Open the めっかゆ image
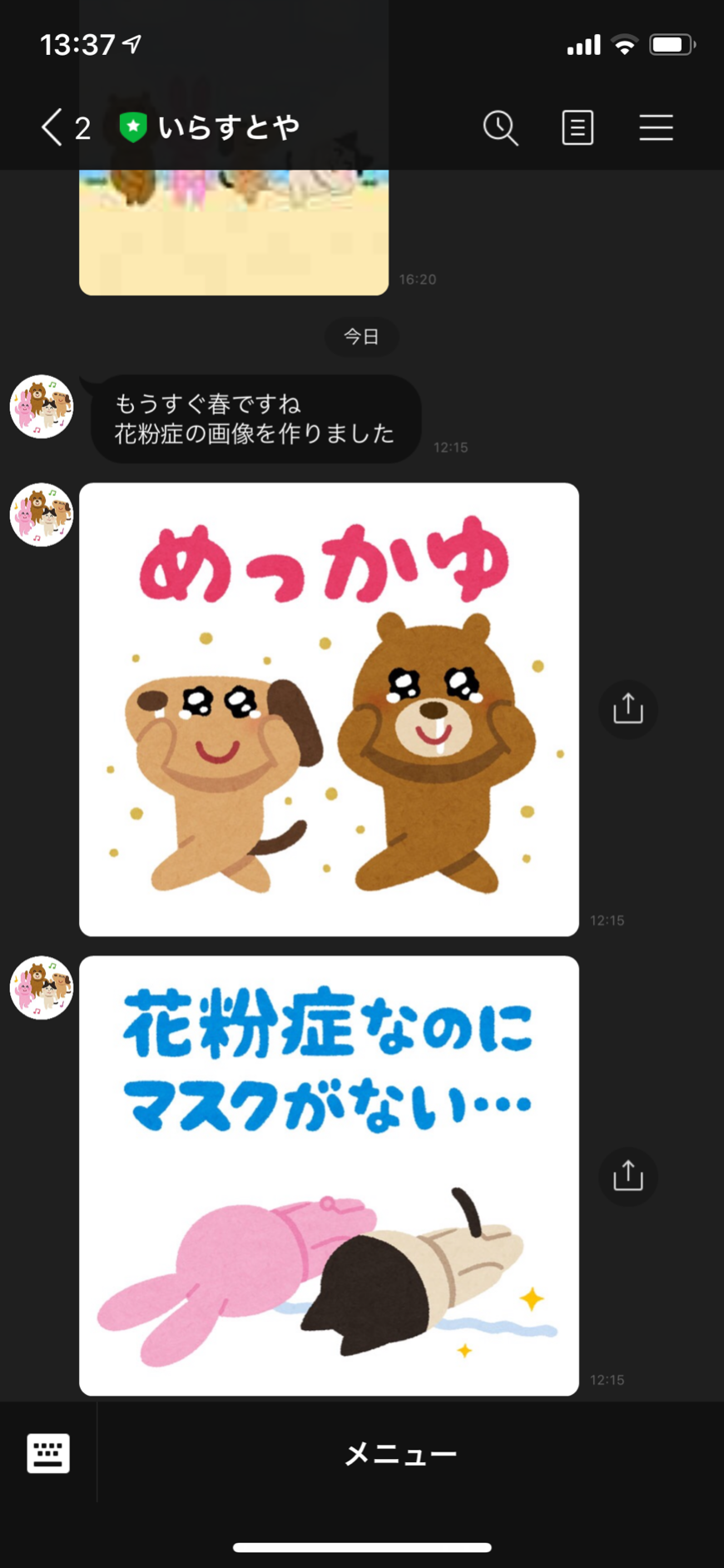 pos(329,709)
